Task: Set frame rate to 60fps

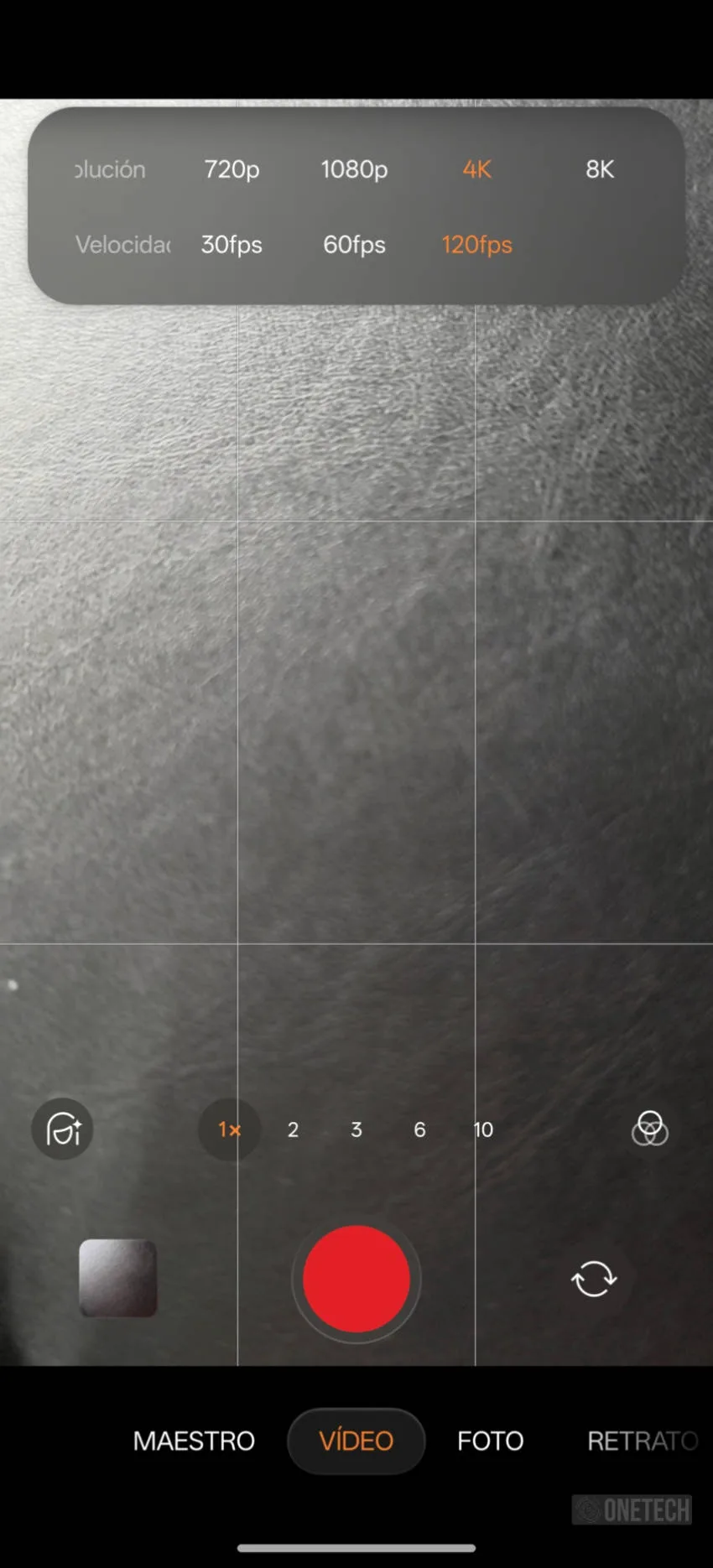Action: 354,245
